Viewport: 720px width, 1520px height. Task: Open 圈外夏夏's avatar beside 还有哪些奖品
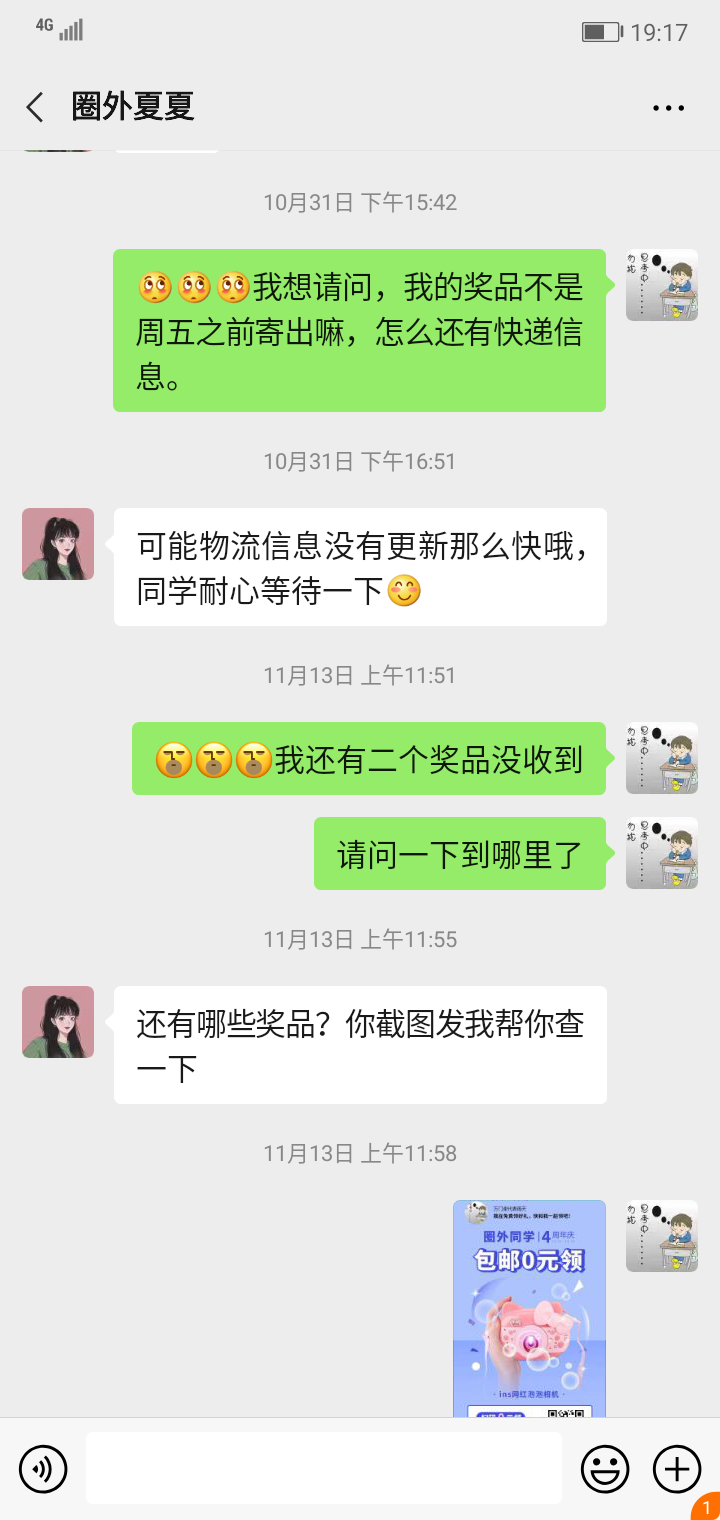click(58, 1022)
